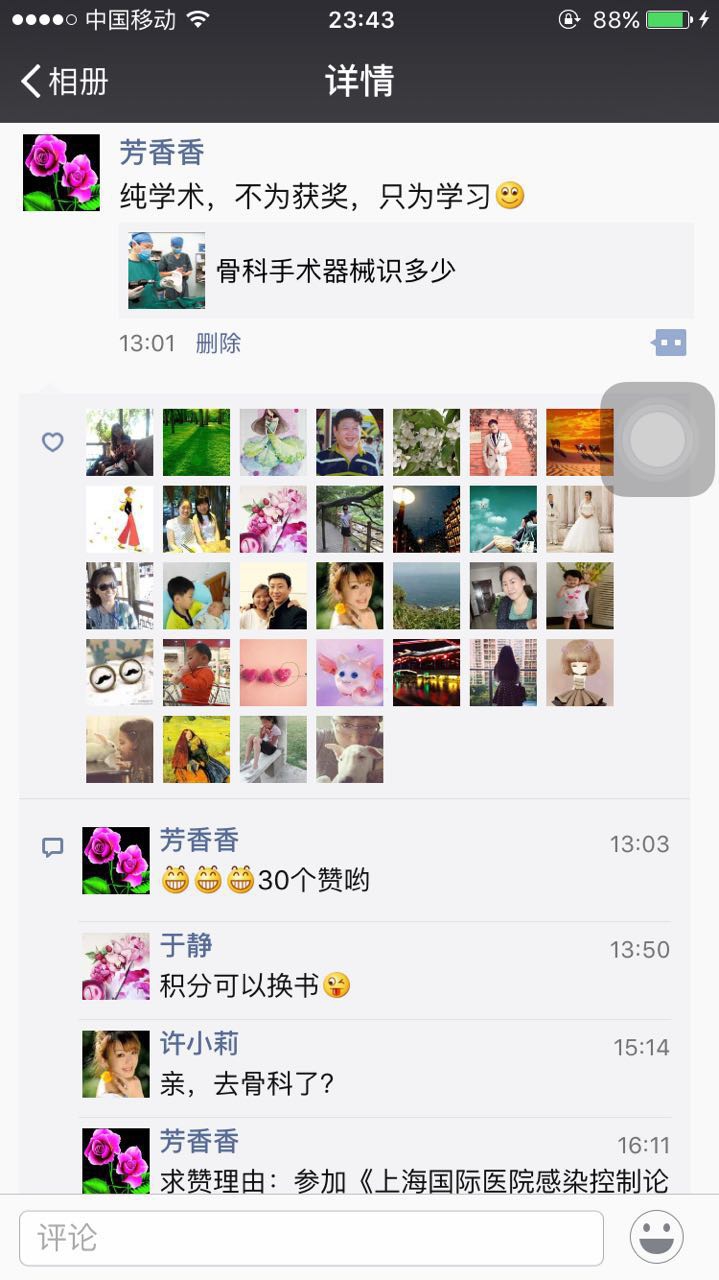Reply to 许小莉's comment 亲，去骨科了？
The width and height of the screenshot is (719, 1280).
[x=246, y=1084]
